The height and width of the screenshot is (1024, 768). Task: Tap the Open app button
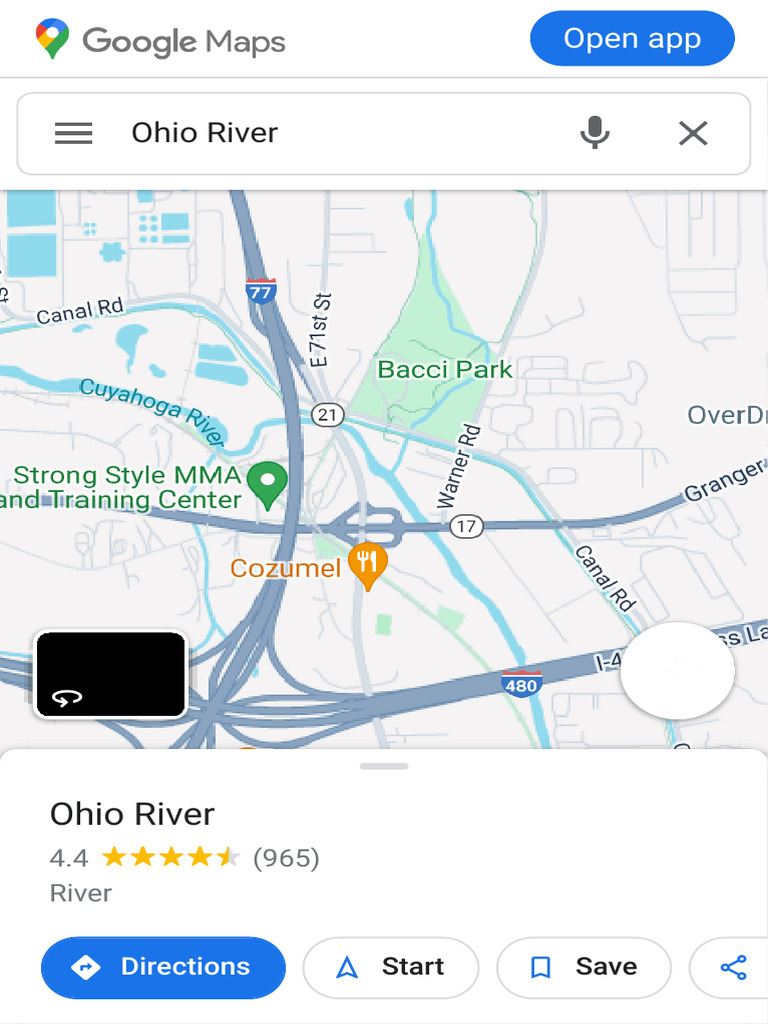coord(632,40)
